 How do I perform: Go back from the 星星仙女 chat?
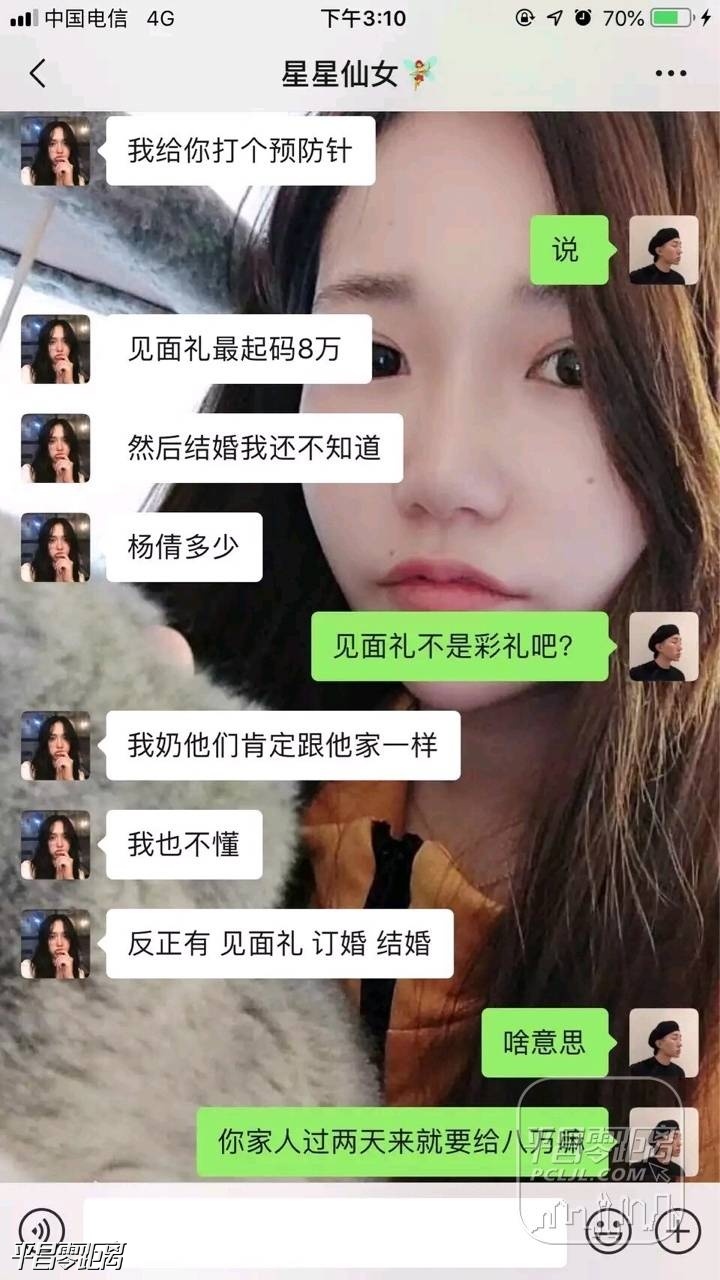(37, 73)
